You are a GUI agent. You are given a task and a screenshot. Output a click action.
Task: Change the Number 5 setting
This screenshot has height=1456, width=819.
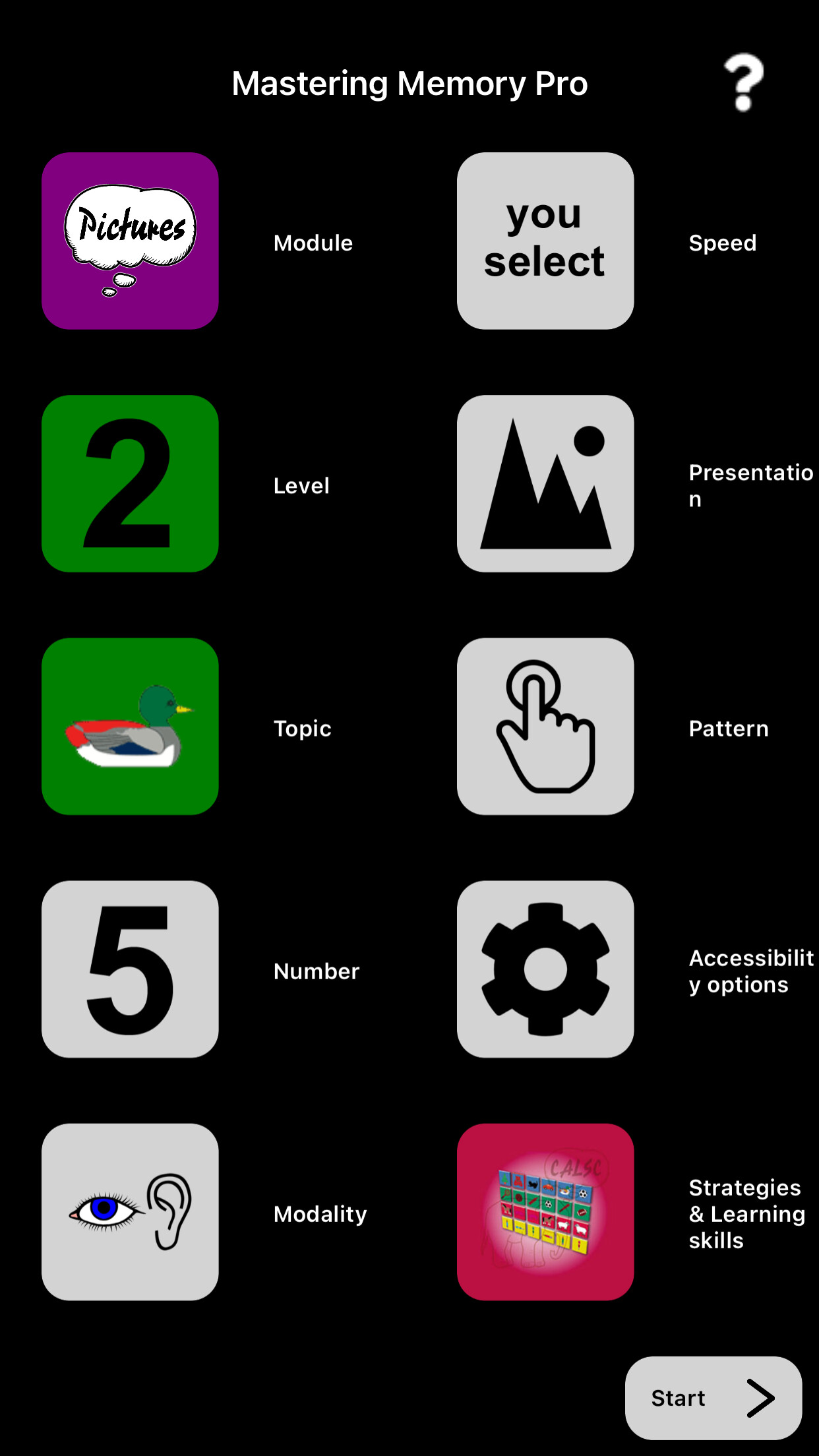click(x=130, y=969)
